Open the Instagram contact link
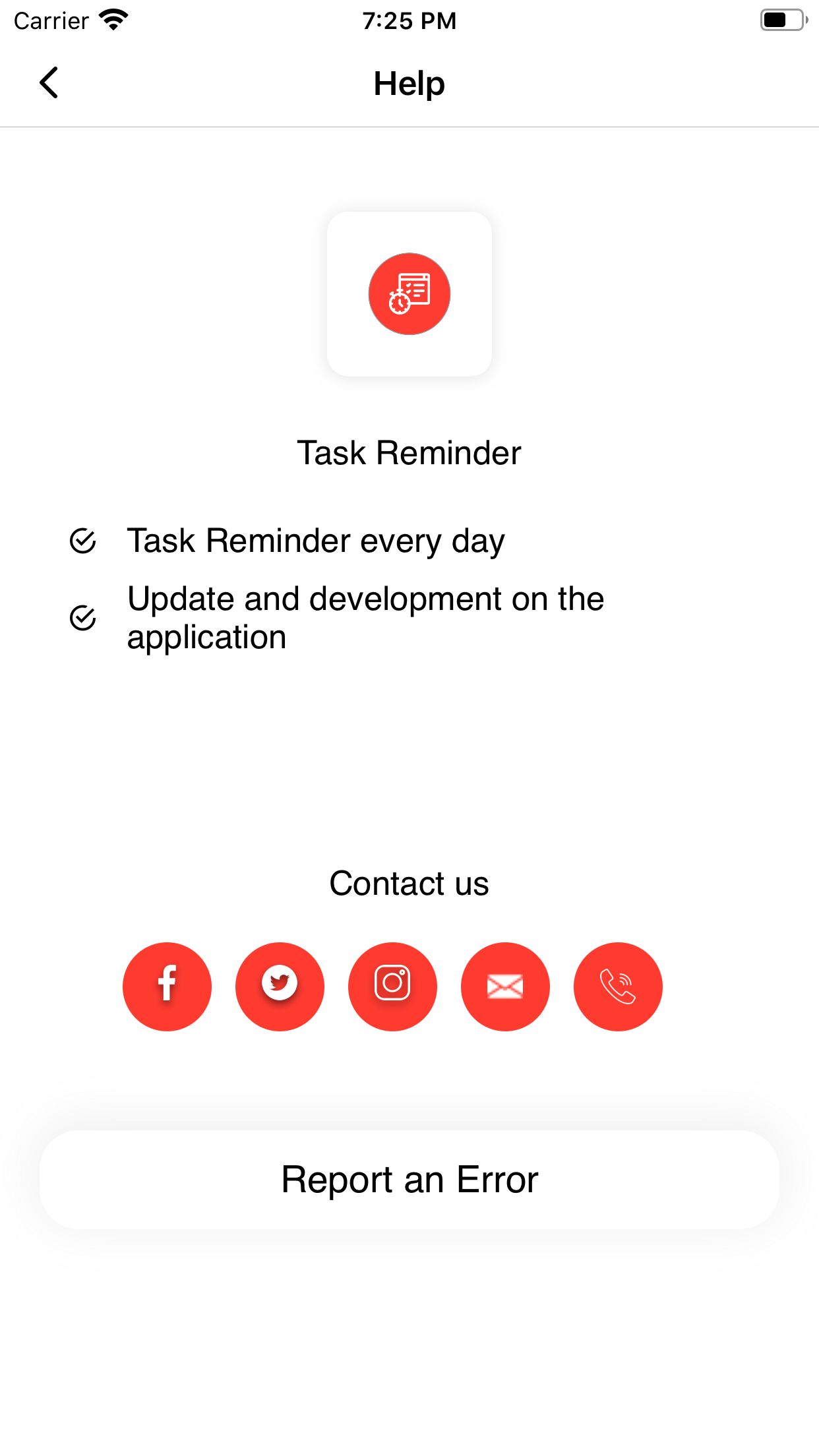 click(x=392, y=986)
